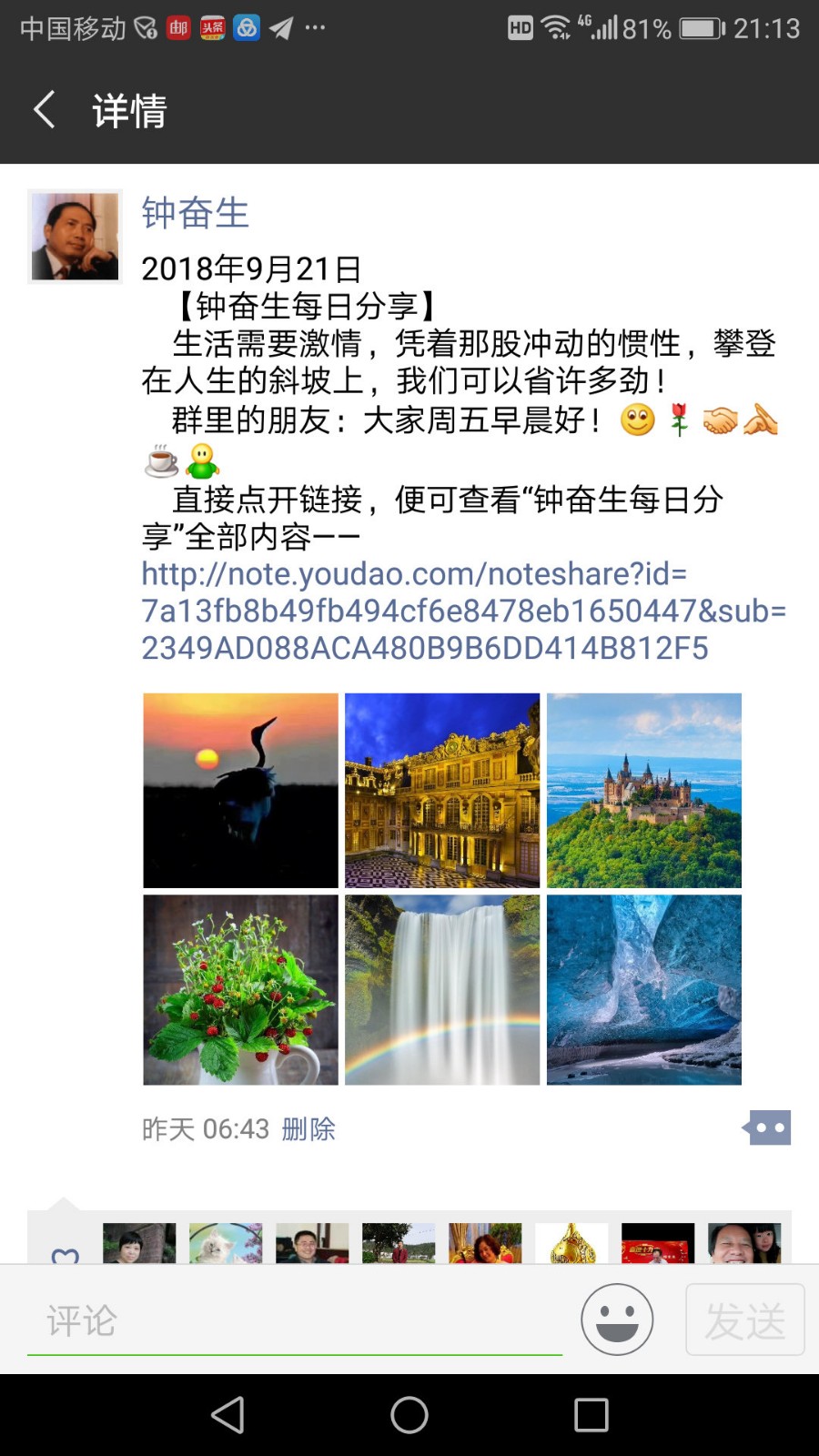View the waterfall with rainbow photo
Image resolution: width=819 pixels, height=1456 pixels.
[442, 990]
